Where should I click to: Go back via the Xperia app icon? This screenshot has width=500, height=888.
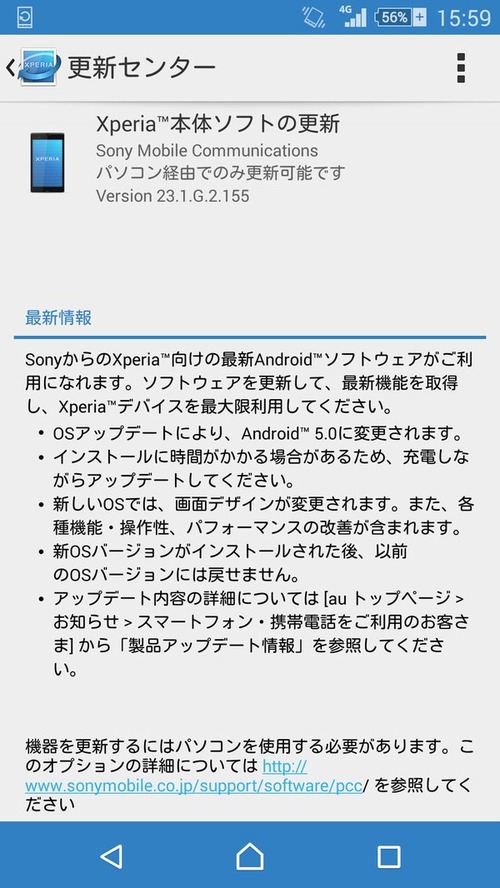point(33,67)
